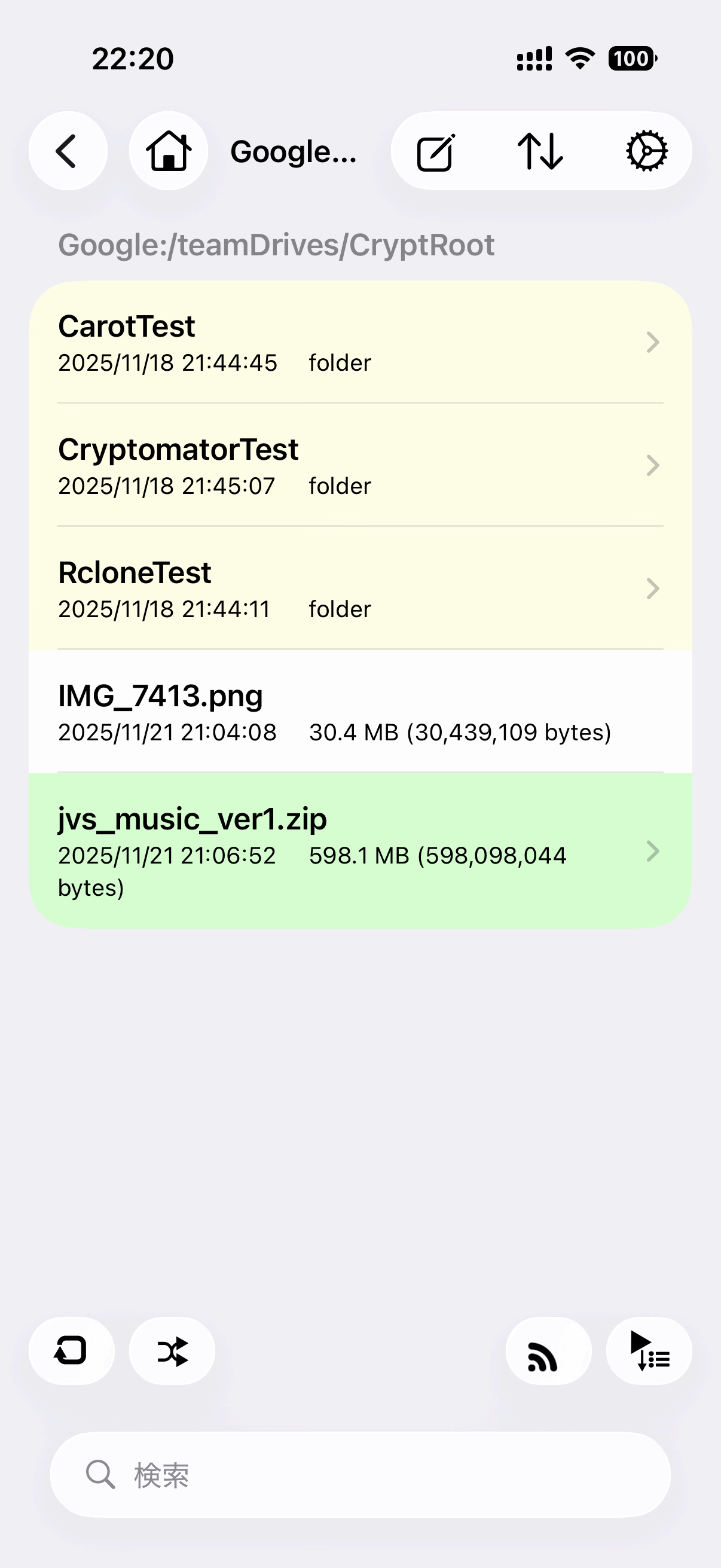
Task: Open settings gear icon
Action: tap(646, 151)
